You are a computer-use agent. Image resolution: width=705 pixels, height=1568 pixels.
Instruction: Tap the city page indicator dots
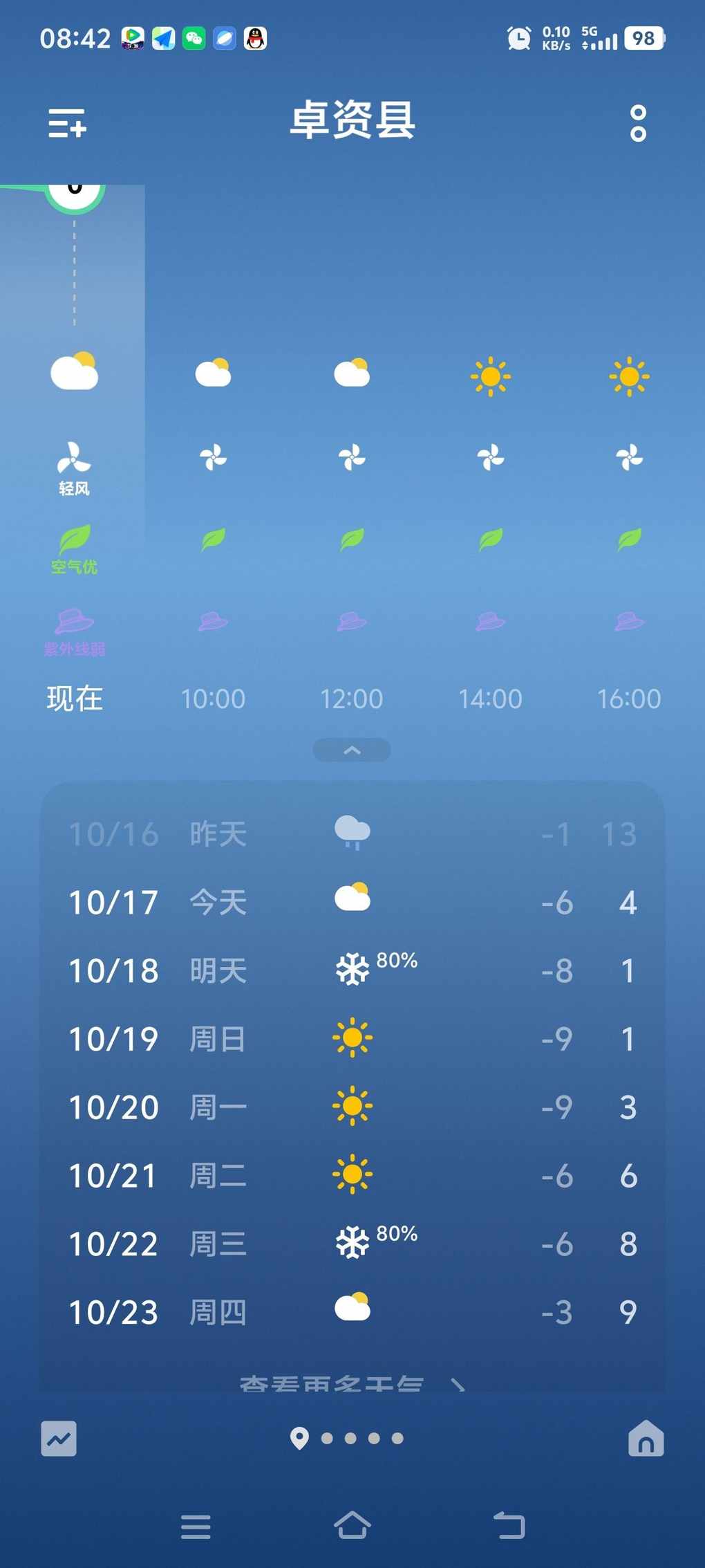click(x=348, y=1439)
